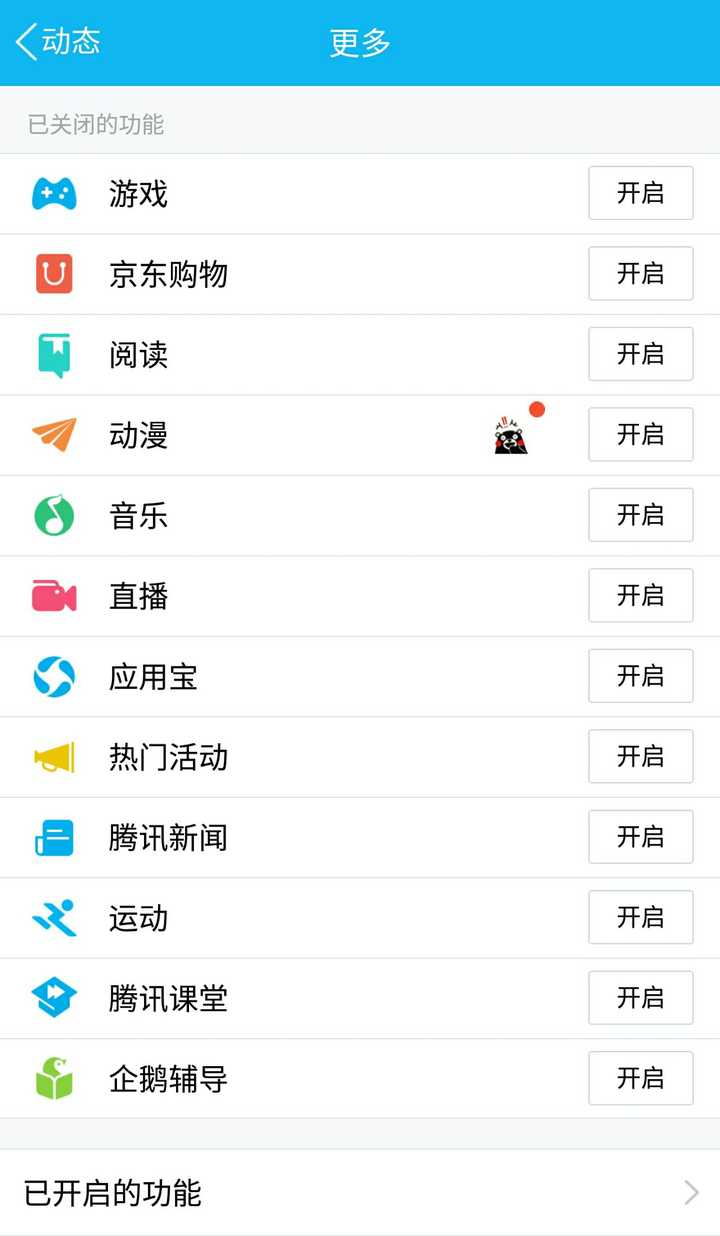The height and width of the screenshot is (1236, 720).
Task: Tap the 腾讯新闻 newspaper icon
Action: pos(54,838)
